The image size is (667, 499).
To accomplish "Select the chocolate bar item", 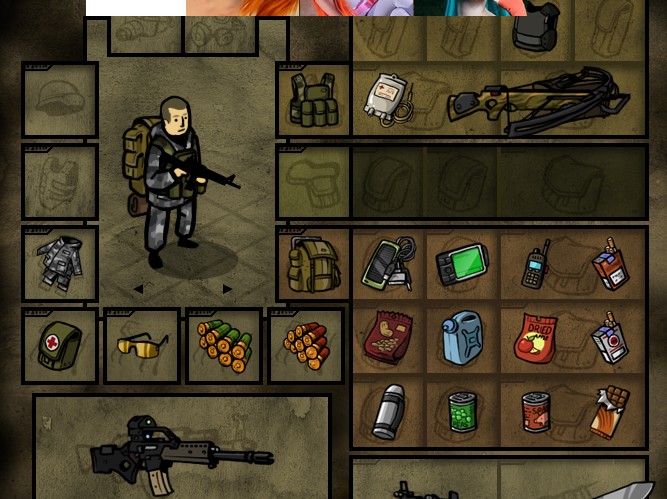I will pos(610,411).
